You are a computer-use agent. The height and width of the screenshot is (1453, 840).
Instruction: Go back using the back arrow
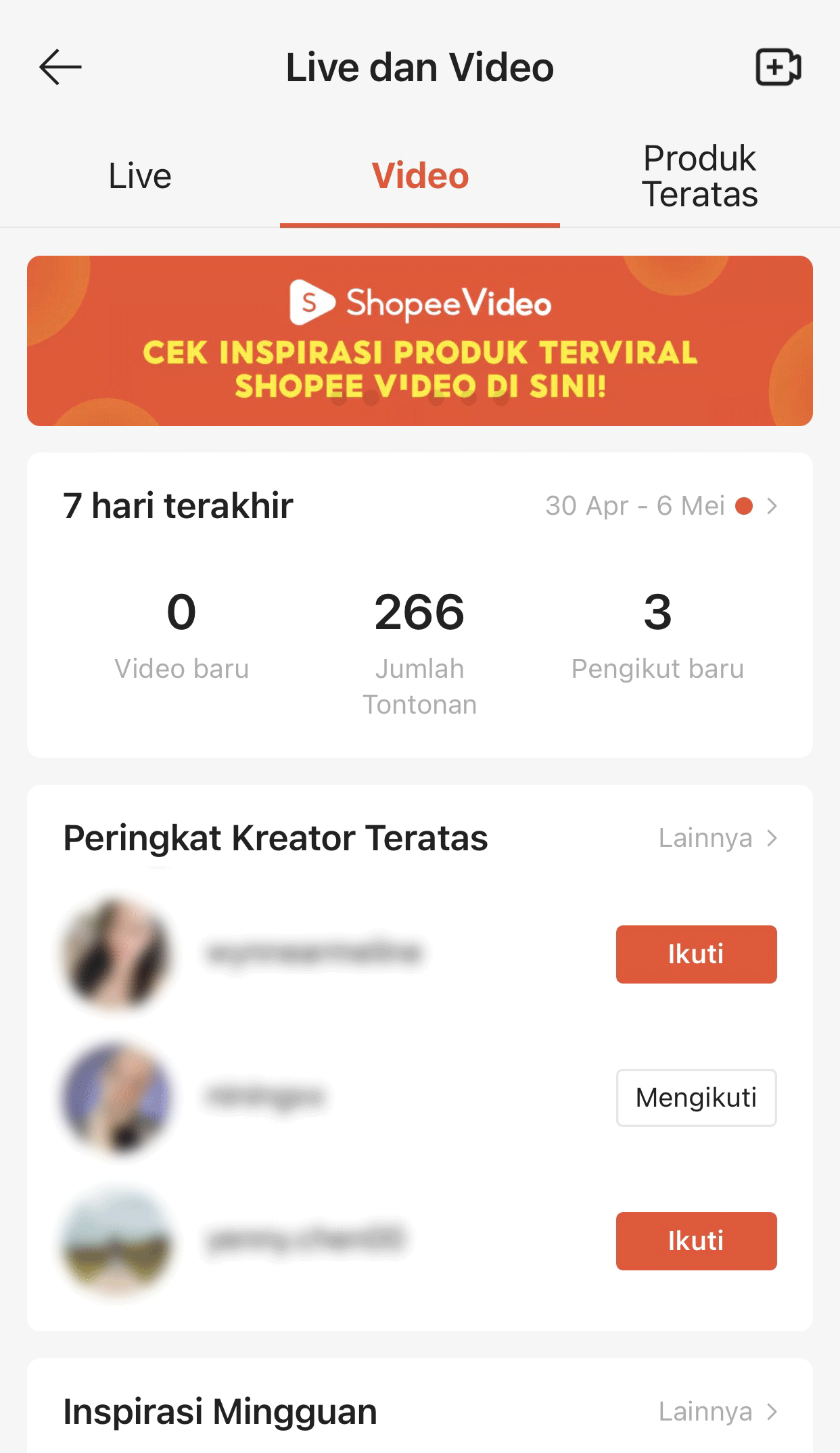click(58, 67)
